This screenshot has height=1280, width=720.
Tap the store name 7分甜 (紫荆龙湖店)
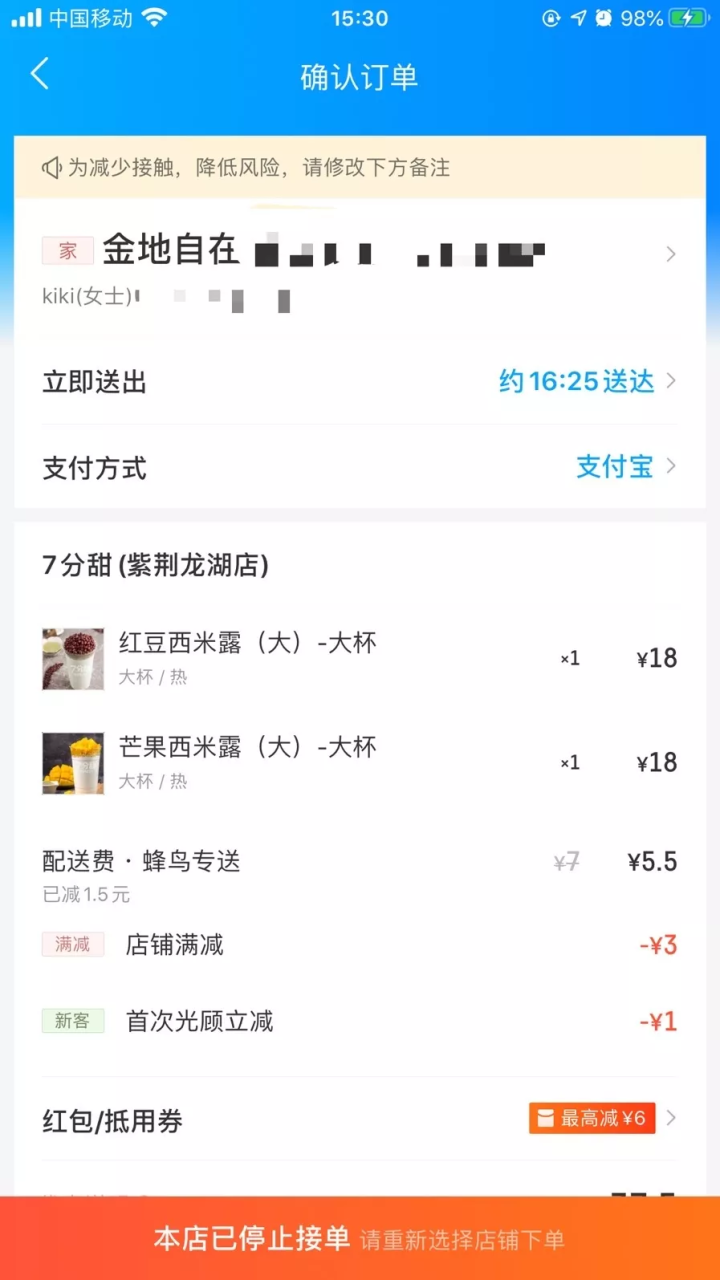[156, 566]
